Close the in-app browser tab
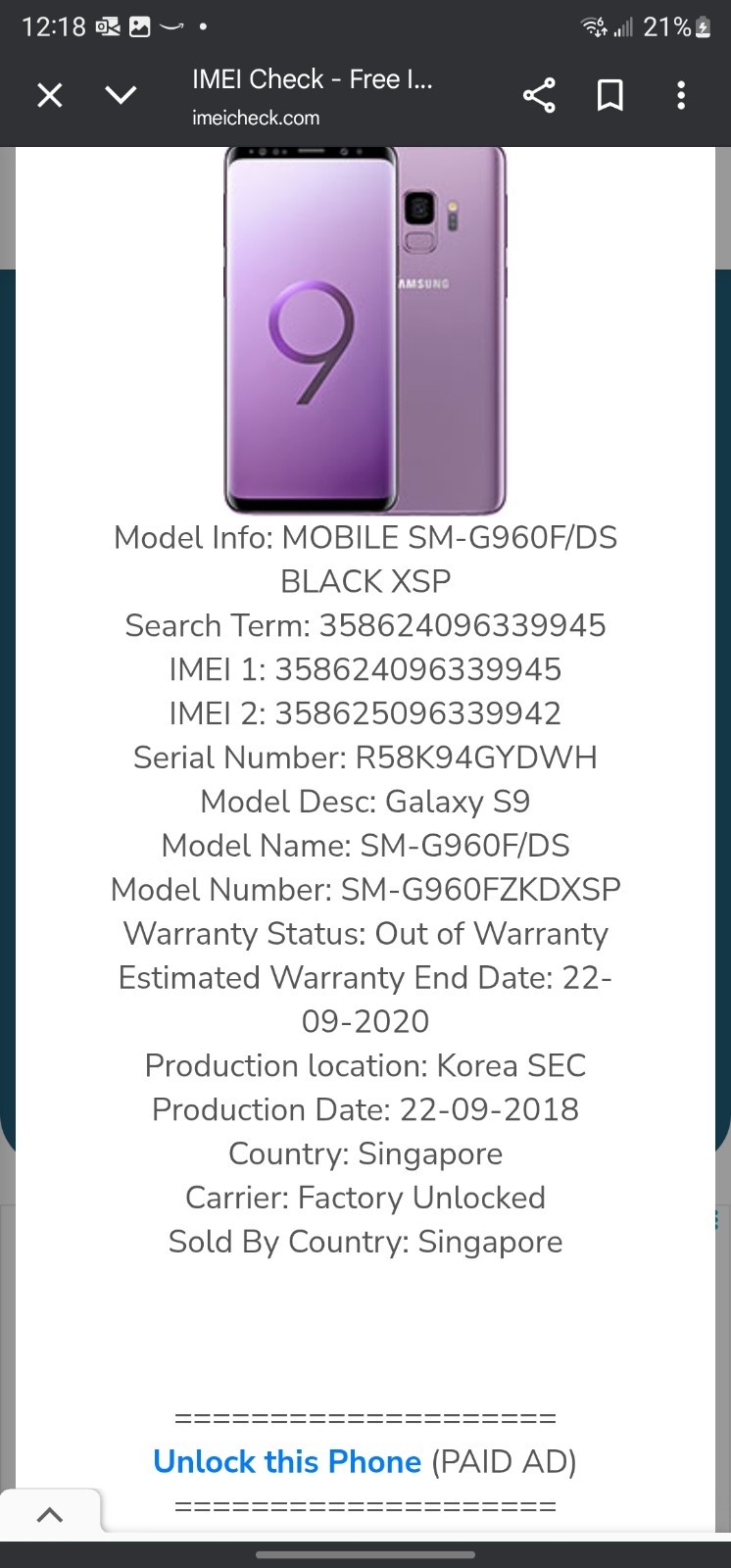Screen dimensions: 731x1568 50,95
